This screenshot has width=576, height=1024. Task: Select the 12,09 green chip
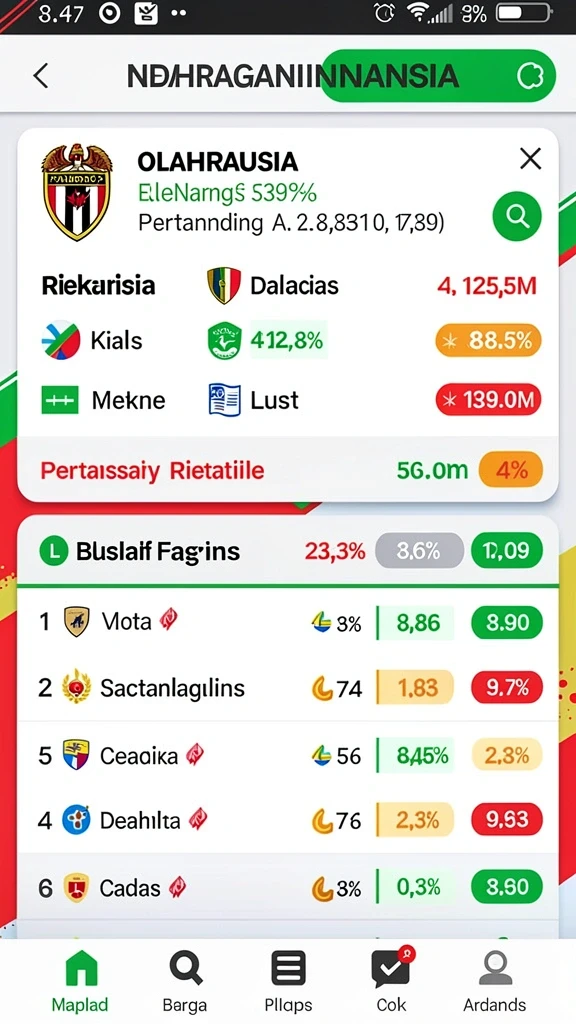(x=507, y=551)
